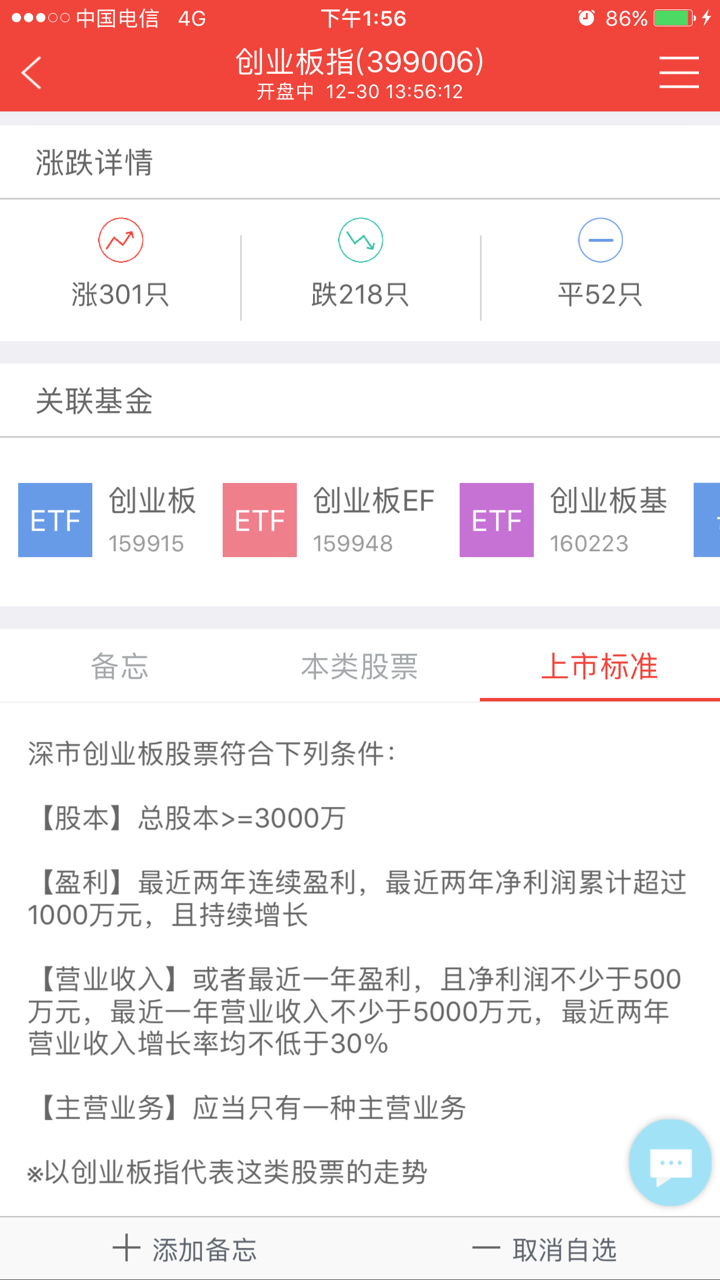Tap the falling stocks trend icon above 跌218只
The image size is (720, 1280).
click(x=360, y=240)
